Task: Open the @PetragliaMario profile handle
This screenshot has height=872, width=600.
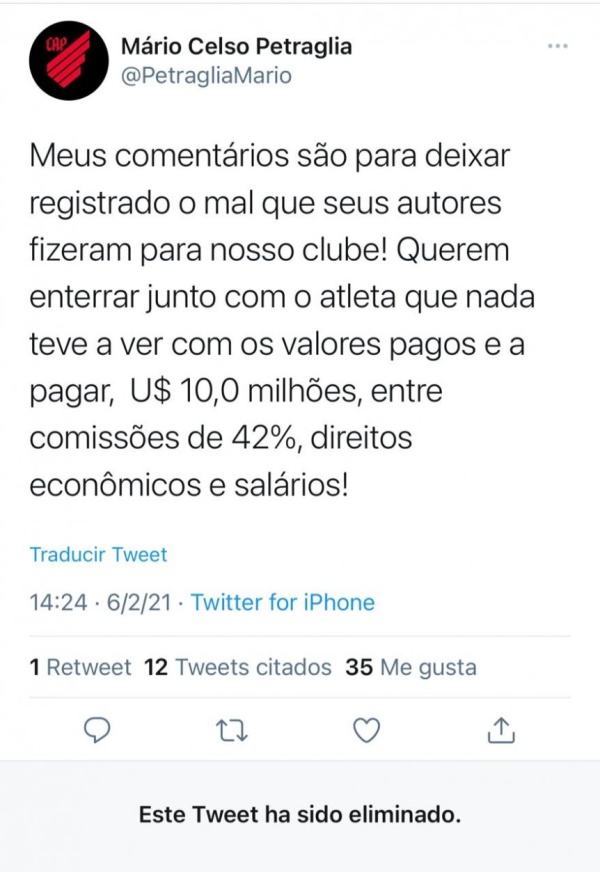Action: click(206, 75)
